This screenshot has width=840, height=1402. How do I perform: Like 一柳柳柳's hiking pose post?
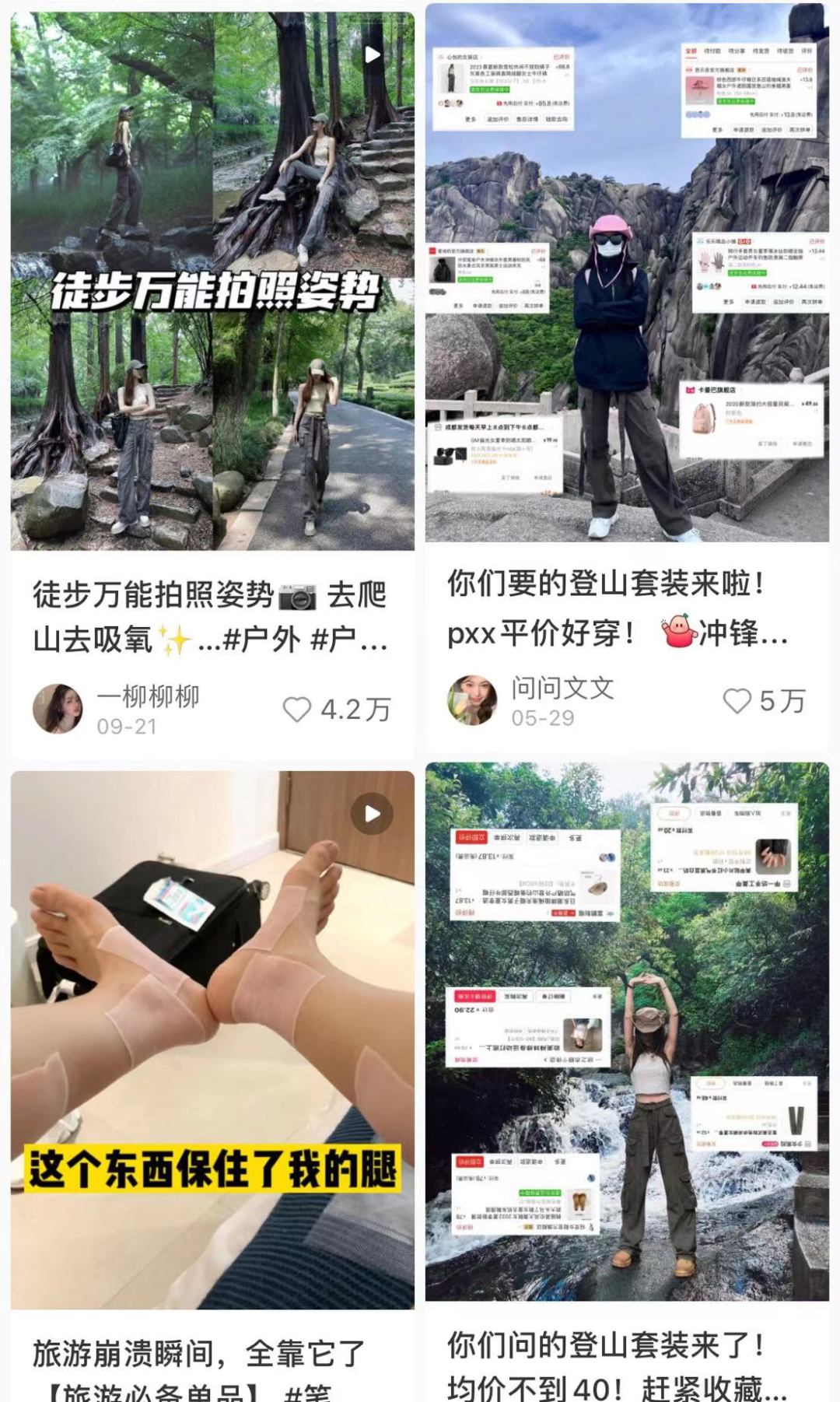point(297,710)
